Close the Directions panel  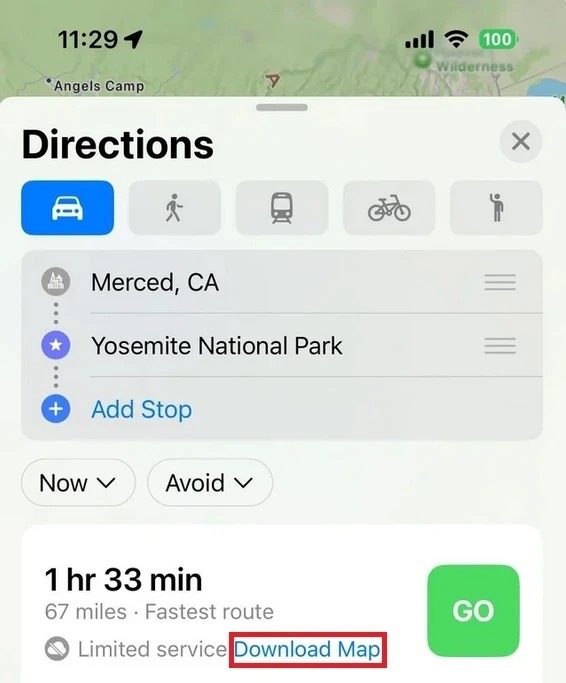pyautogui.click(x=521, y=142)
